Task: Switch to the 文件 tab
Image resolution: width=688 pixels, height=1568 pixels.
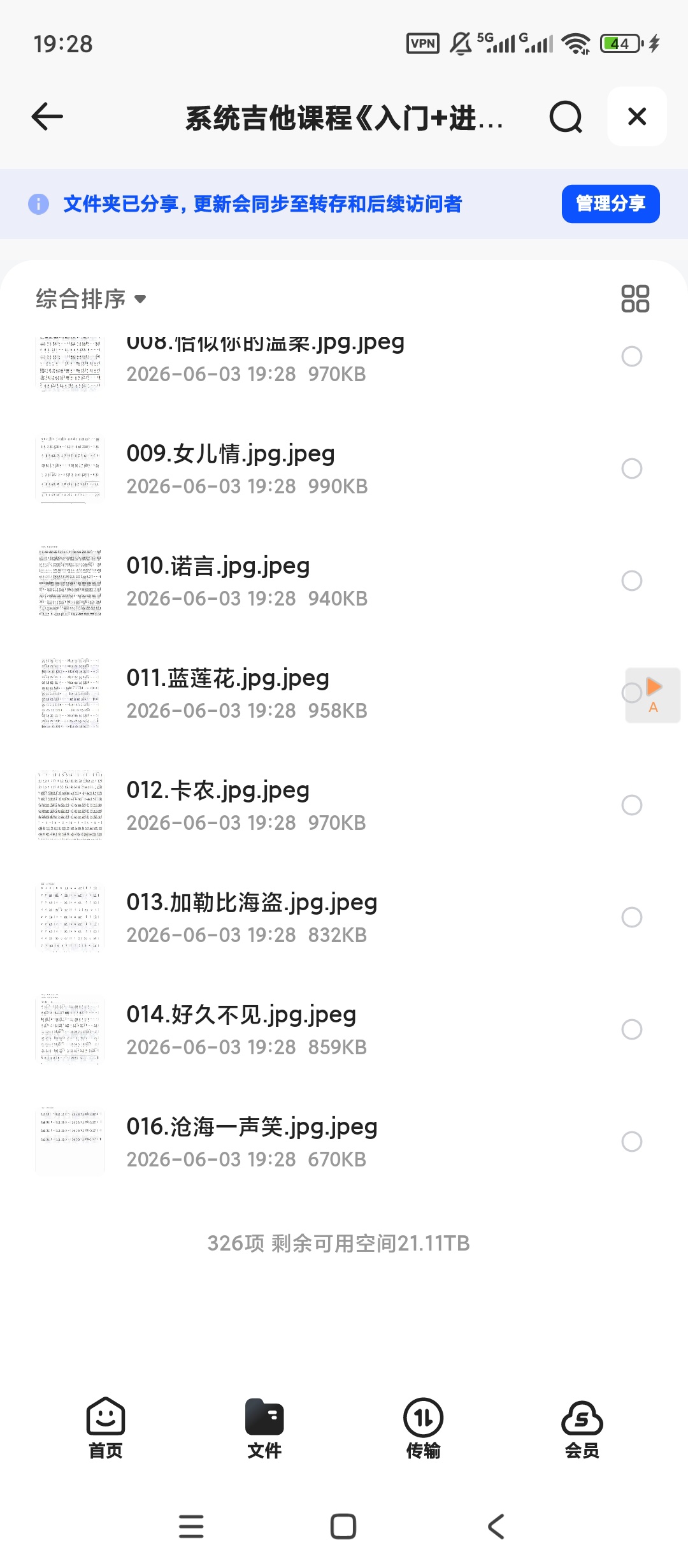Action: [x=264, y=1428]
